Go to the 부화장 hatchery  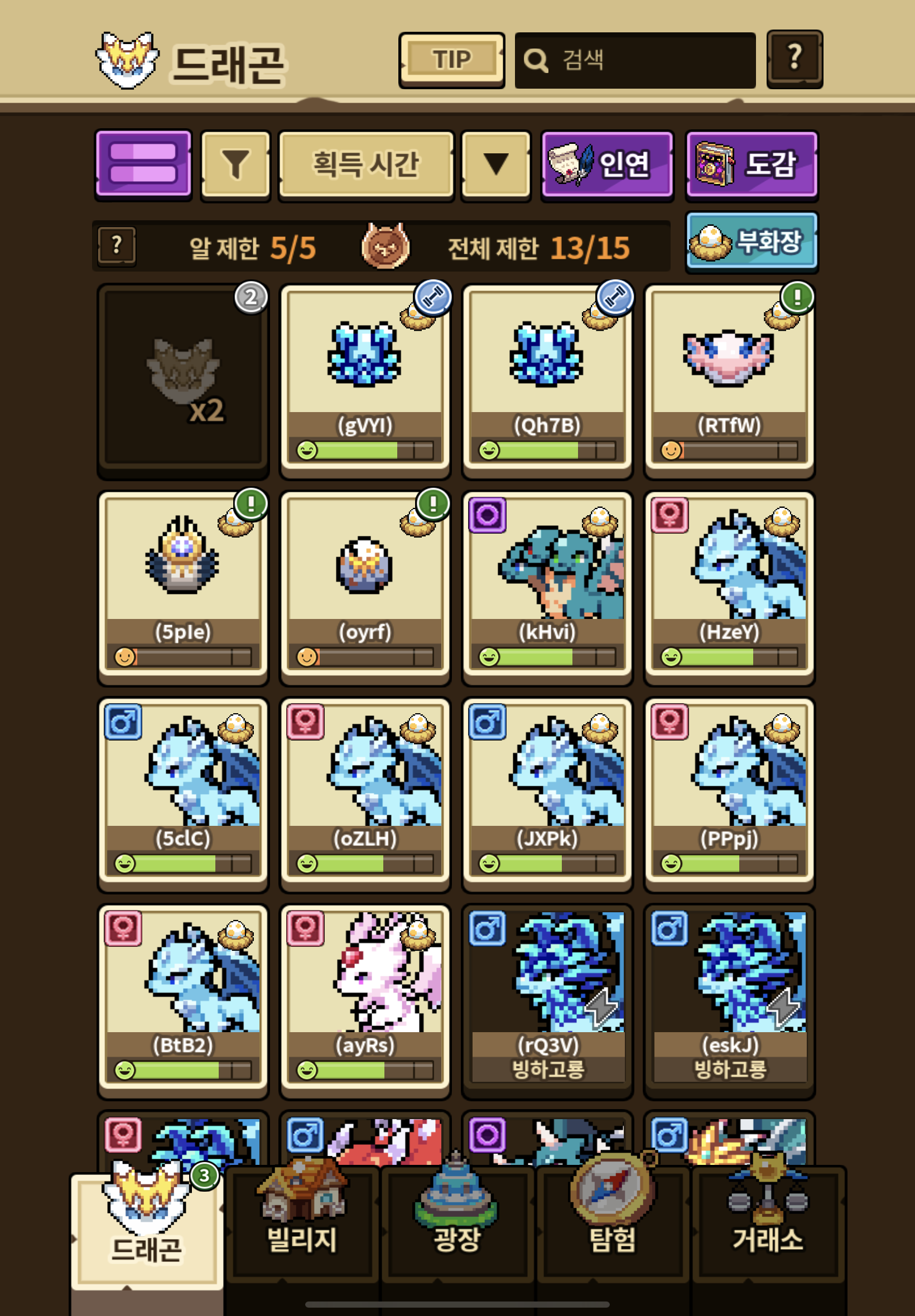752,242
